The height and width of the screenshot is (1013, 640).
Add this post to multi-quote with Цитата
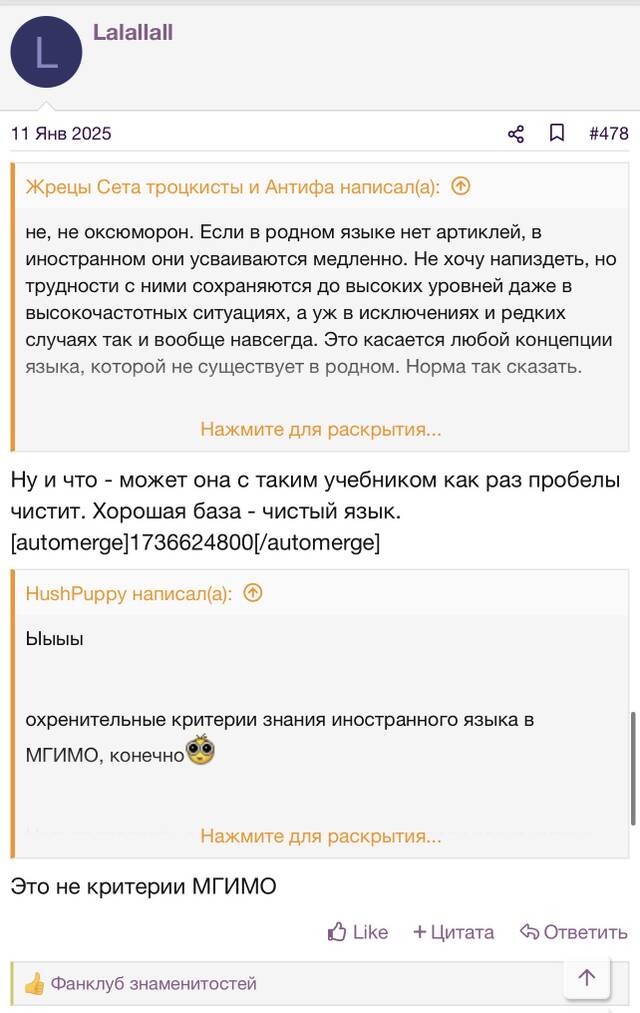click(x=453, y=932)
